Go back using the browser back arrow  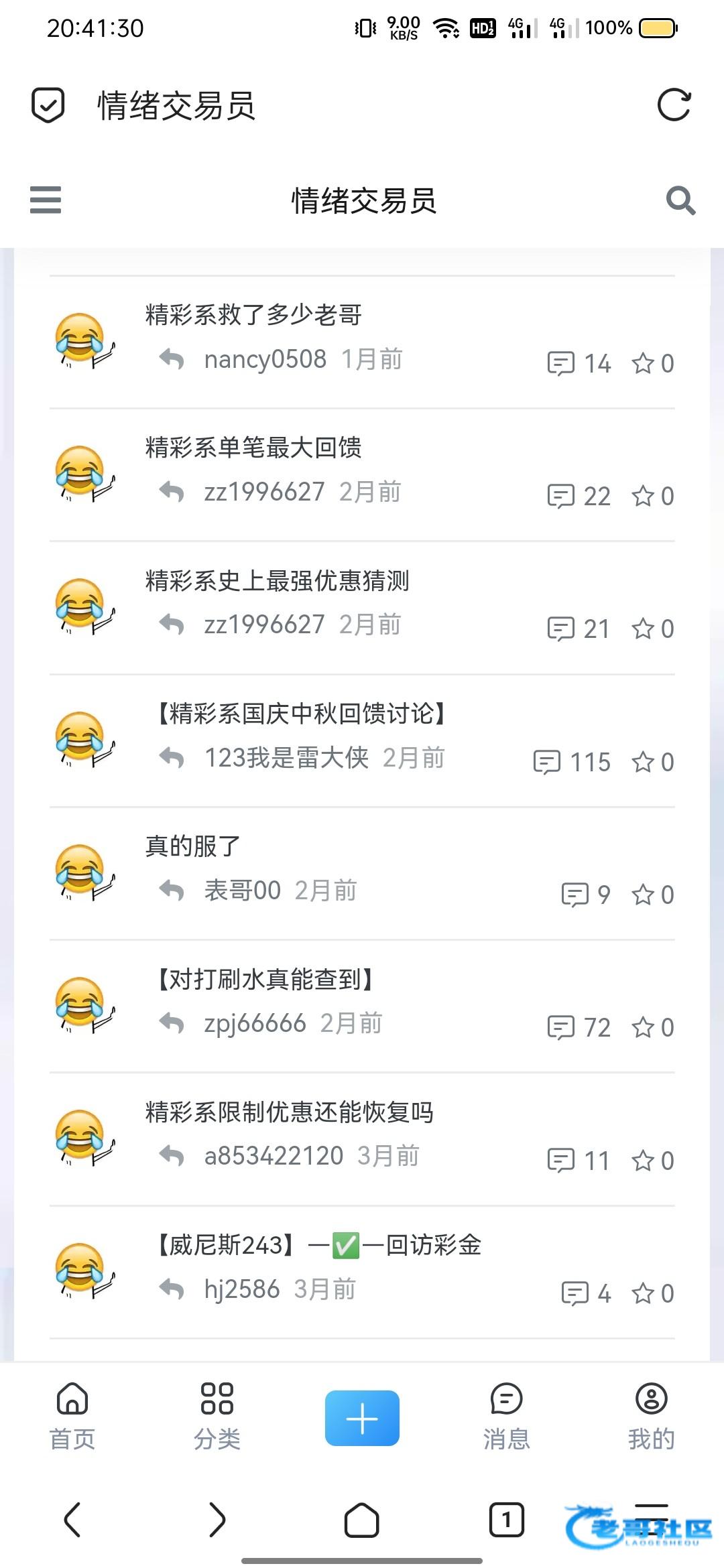point(72,1519)
